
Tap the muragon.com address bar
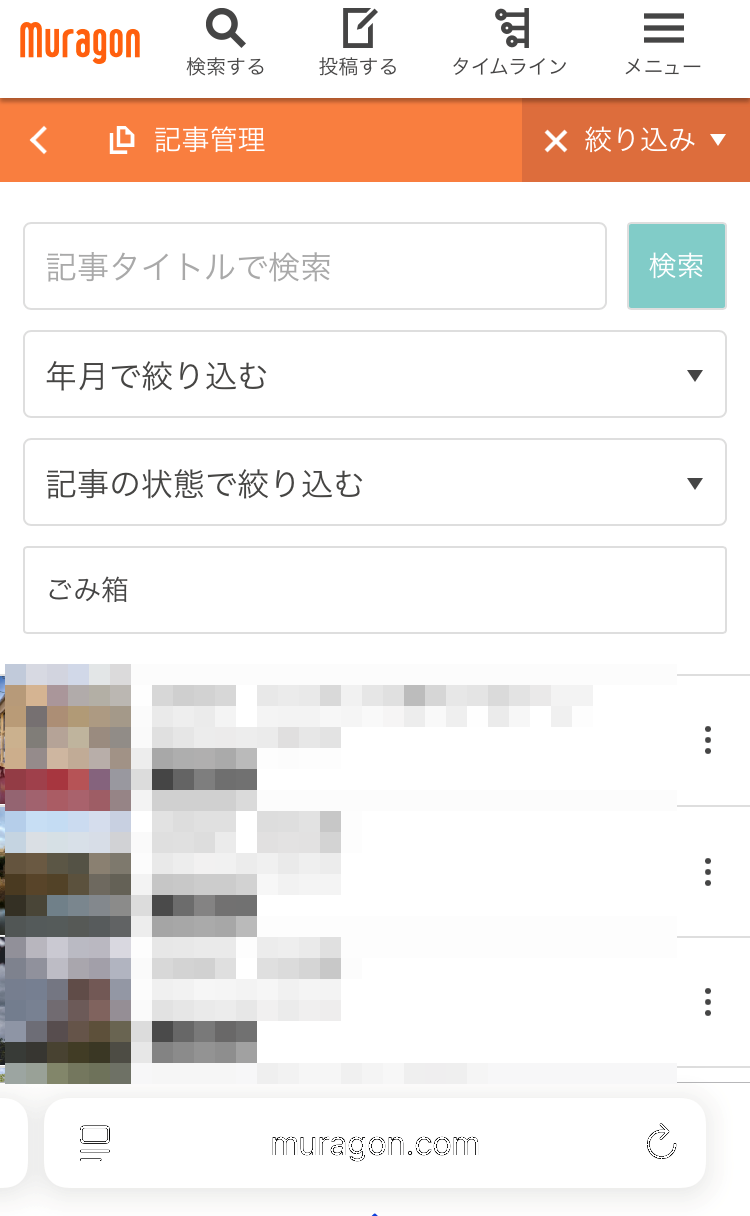click(x=375, y=1143)
